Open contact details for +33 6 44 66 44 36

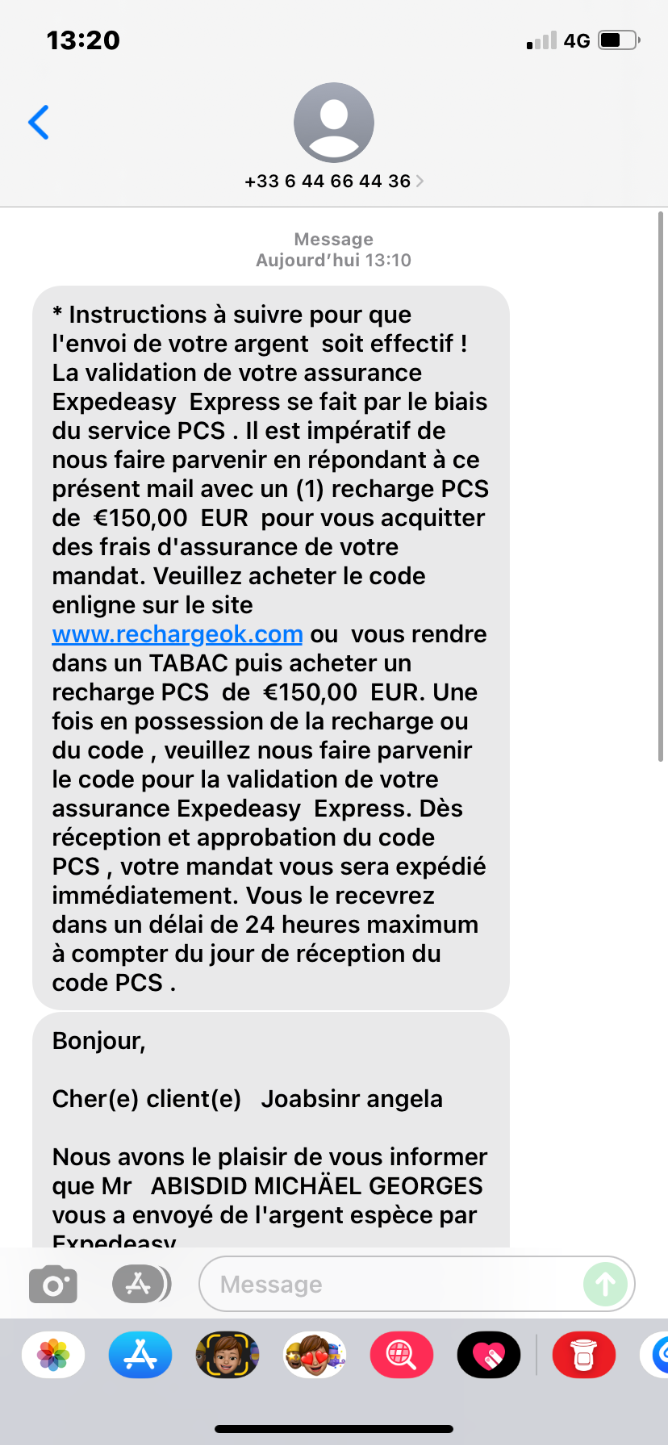[x=333, y=181]
